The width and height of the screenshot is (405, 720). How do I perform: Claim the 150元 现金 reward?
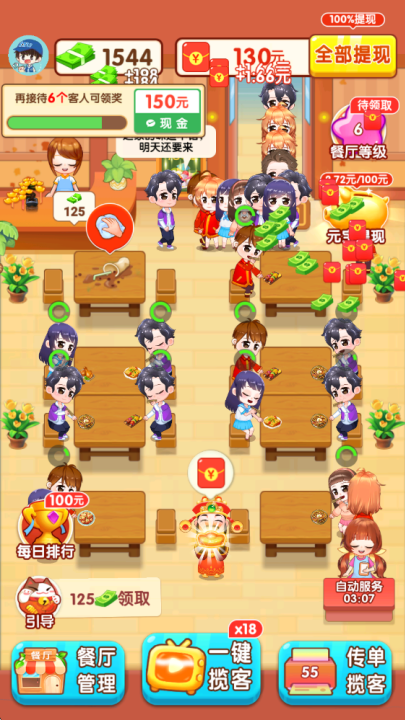168,112
